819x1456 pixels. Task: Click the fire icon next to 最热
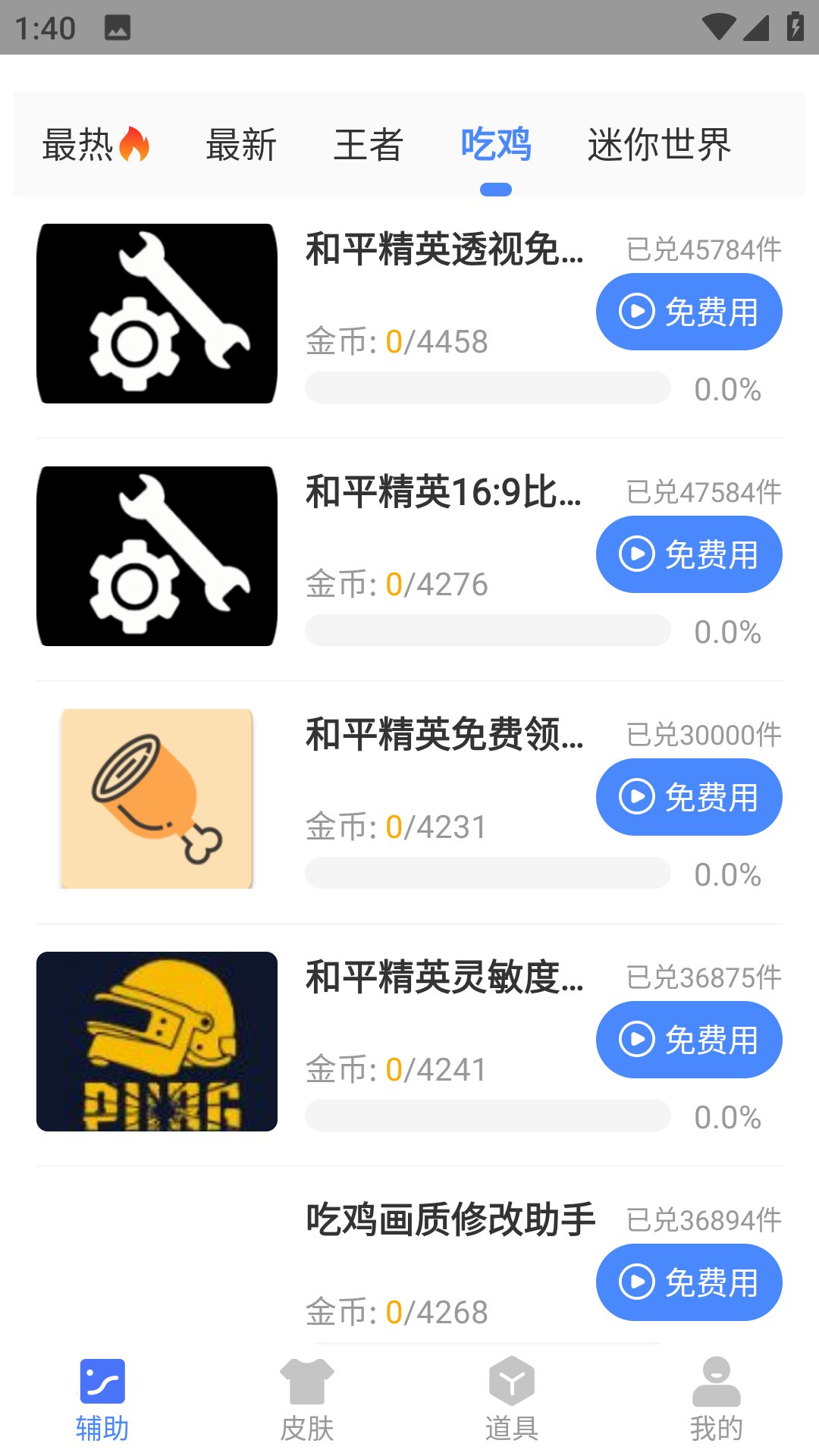point(137,144)
